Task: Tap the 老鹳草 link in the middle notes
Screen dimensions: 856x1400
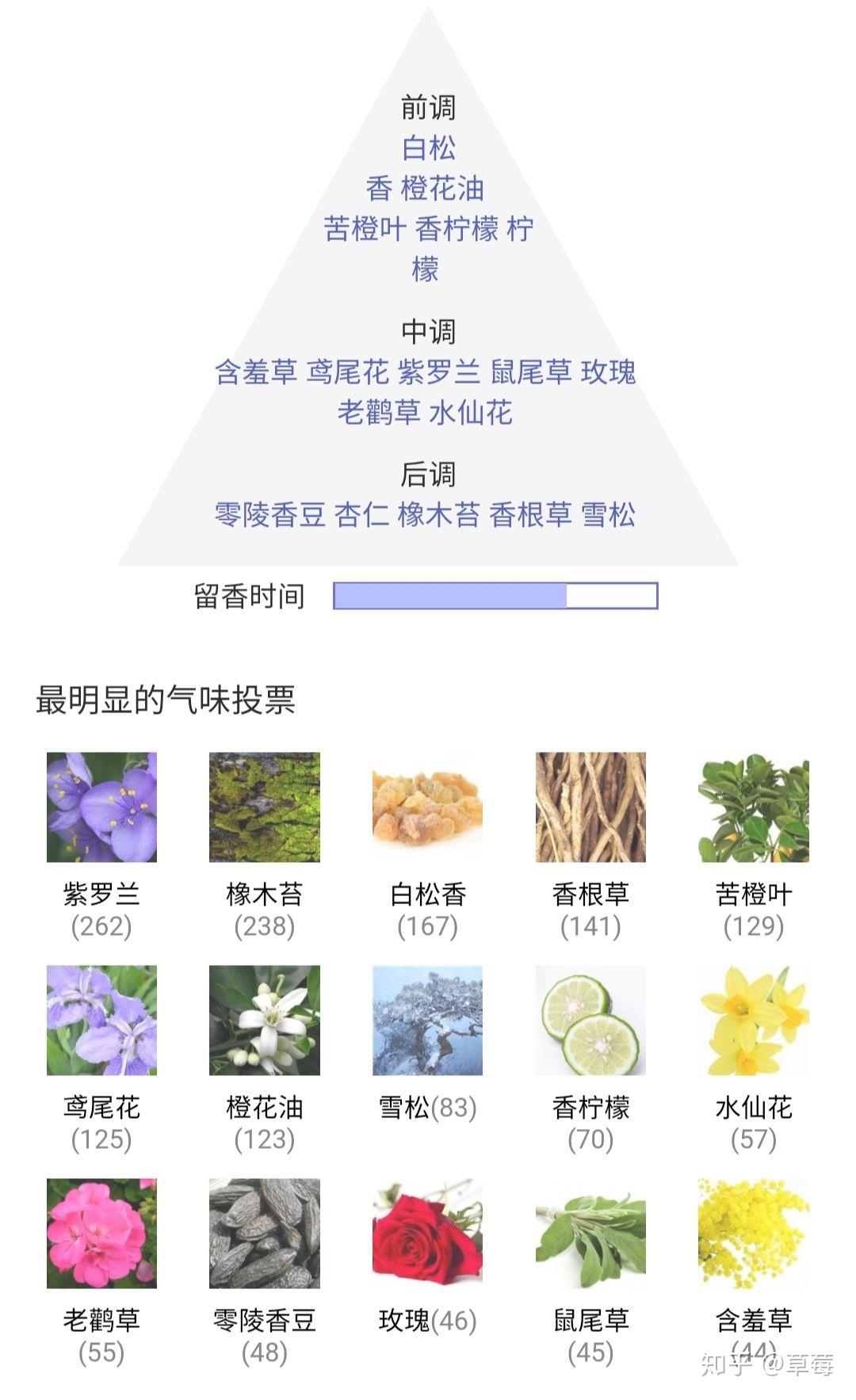Action: point(379,412)
